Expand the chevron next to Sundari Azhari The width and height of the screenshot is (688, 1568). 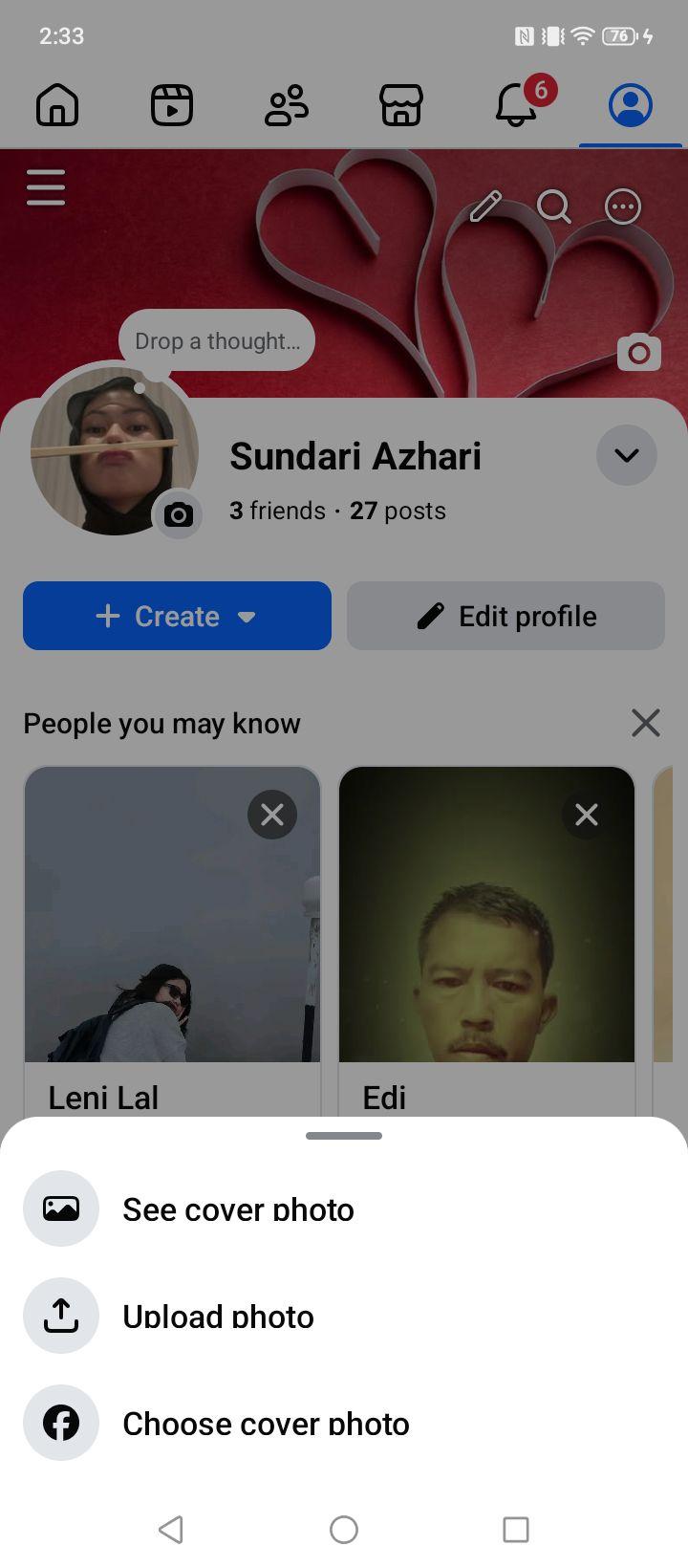tap(627, 455)
